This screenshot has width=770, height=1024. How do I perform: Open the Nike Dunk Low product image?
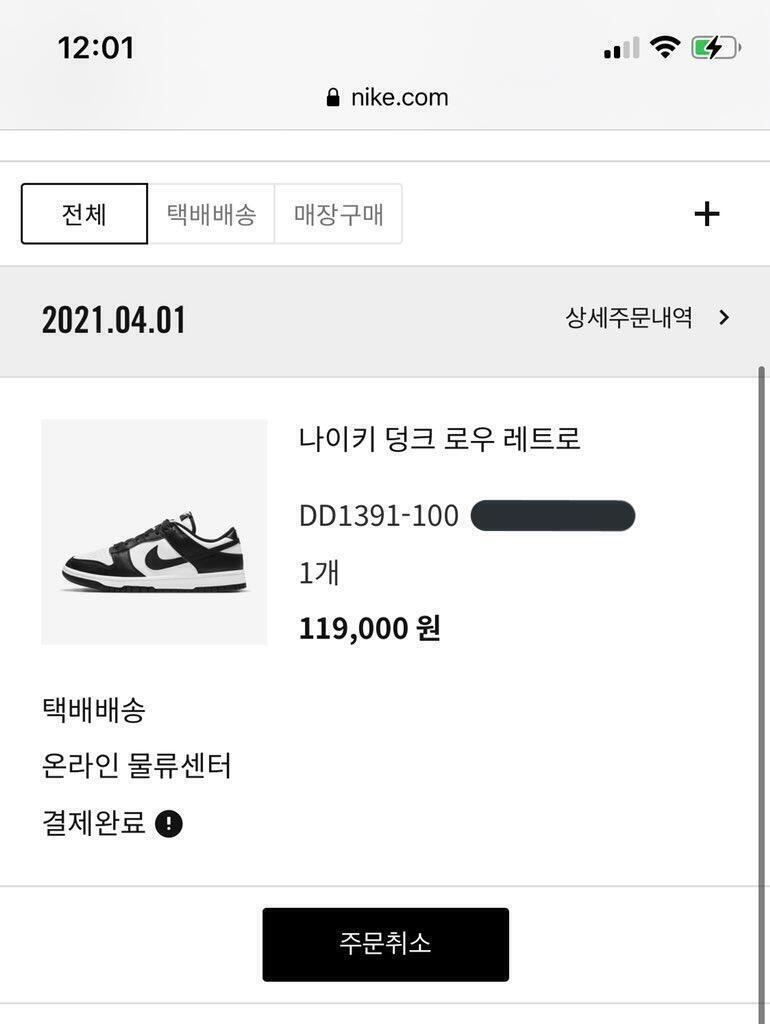(x=154, y=532)
